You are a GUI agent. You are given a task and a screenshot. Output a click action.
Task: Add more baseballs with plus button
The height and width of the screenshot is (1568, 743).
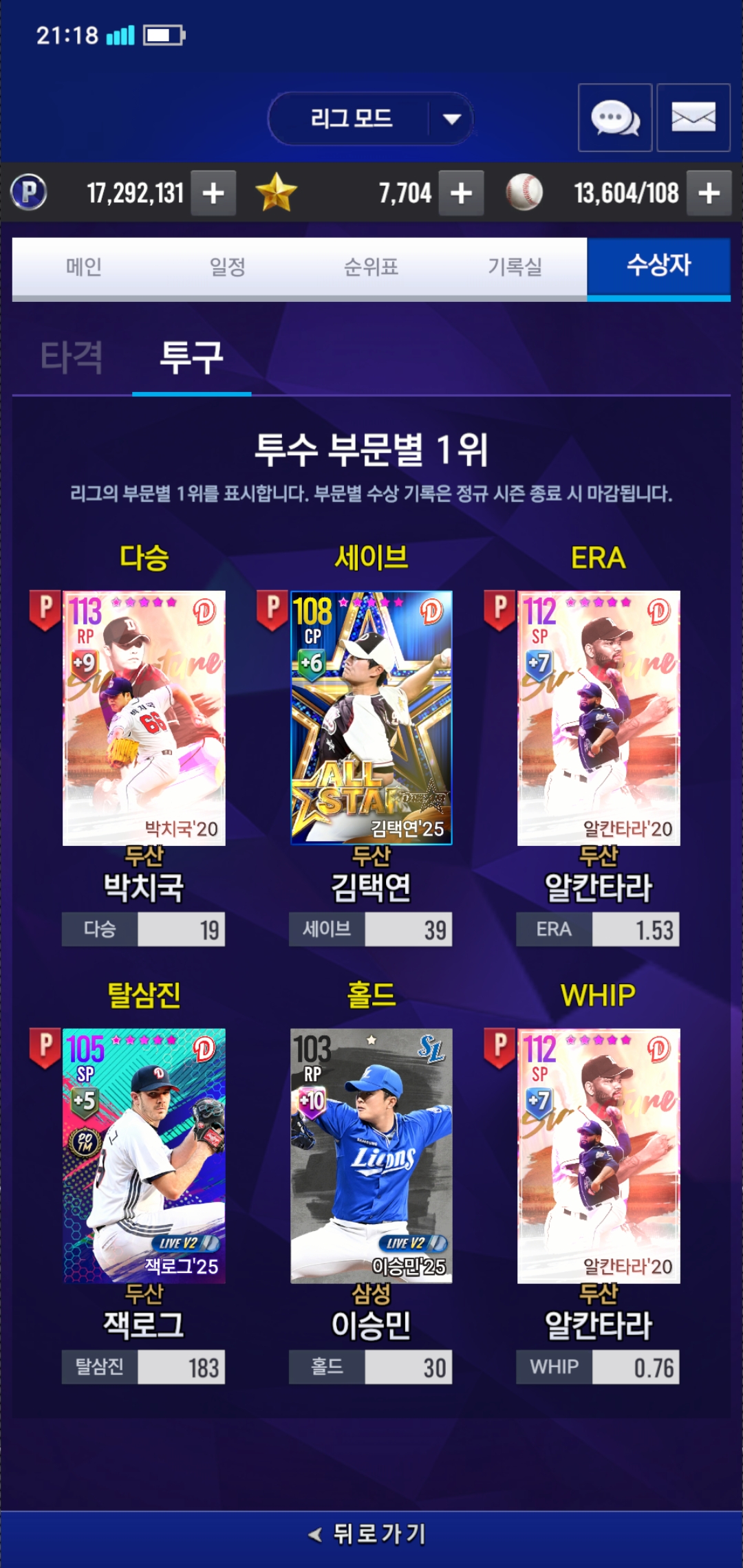[709, 193]
